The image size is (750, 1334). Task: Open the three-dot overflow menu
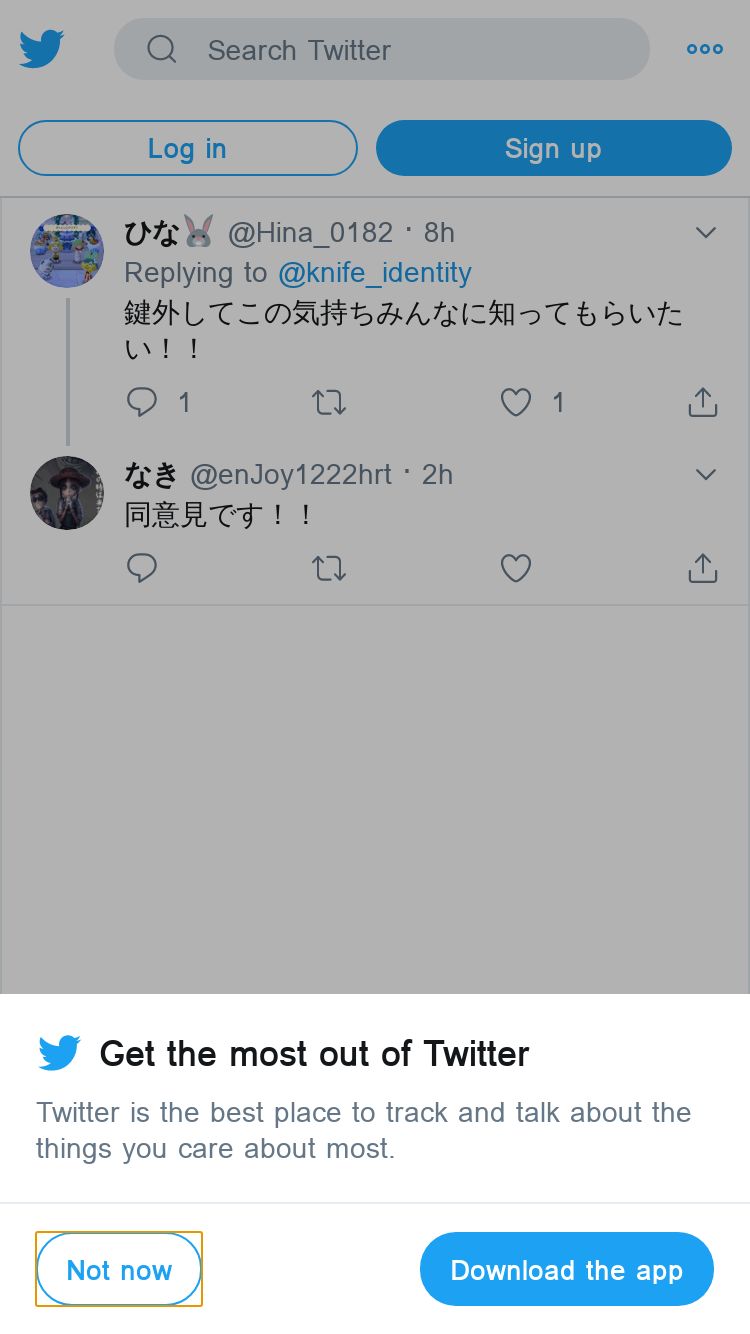[x=705, y=49]
